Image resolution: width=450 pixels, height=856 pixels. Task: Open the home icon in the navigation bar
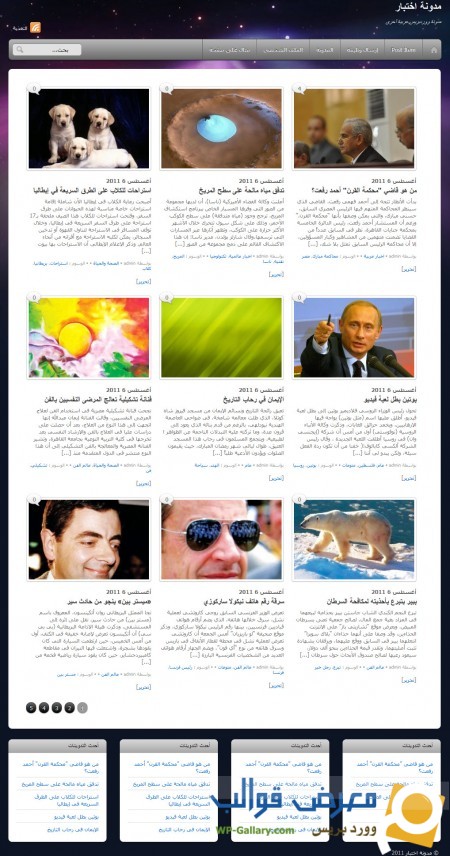coord(434,50)
